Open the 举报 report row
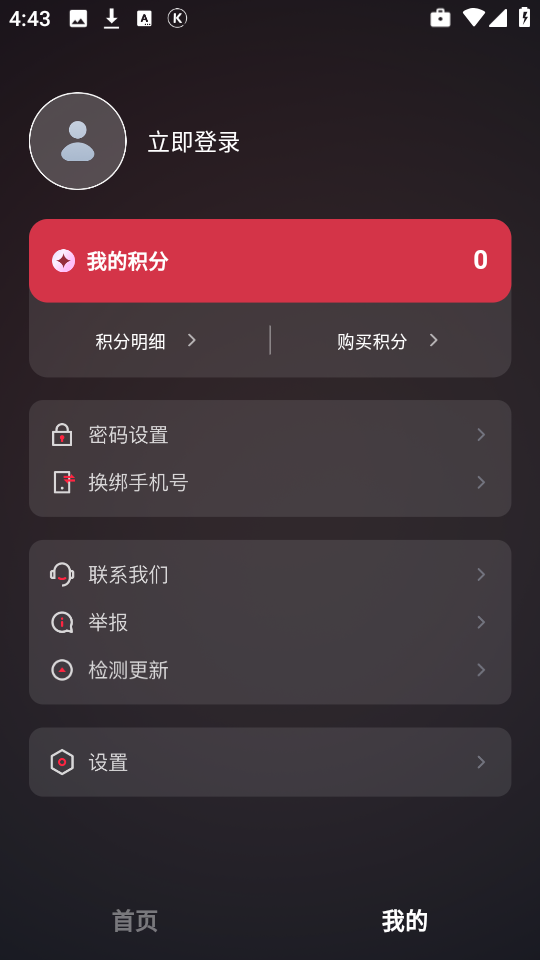540x960 pixels. click(270, 622)
